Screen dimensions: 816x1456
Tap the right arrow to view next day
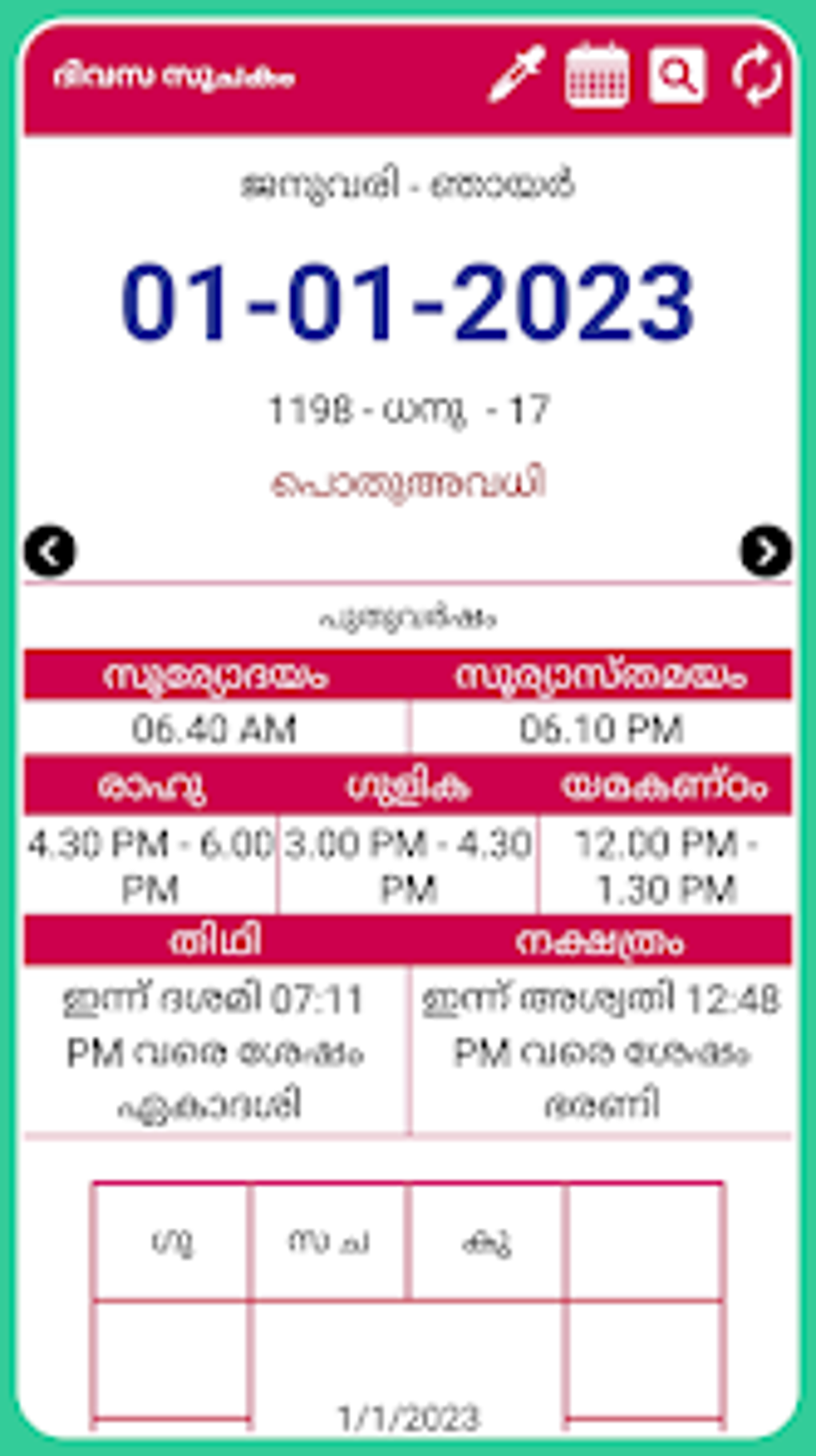[x=765, y=552]
